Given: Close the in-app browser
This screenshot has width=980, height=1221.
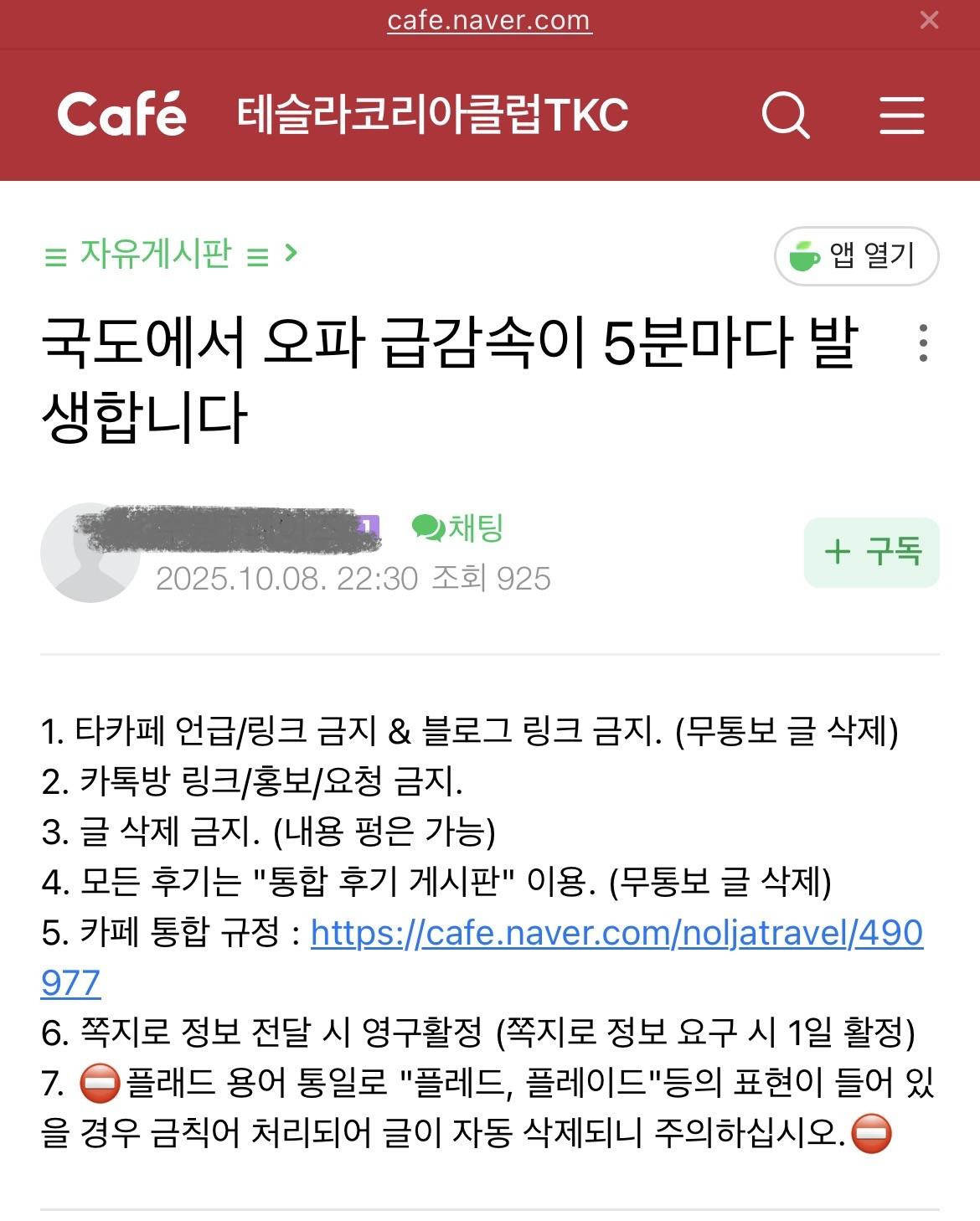Looking at the screenshot, I should [929, 20].
